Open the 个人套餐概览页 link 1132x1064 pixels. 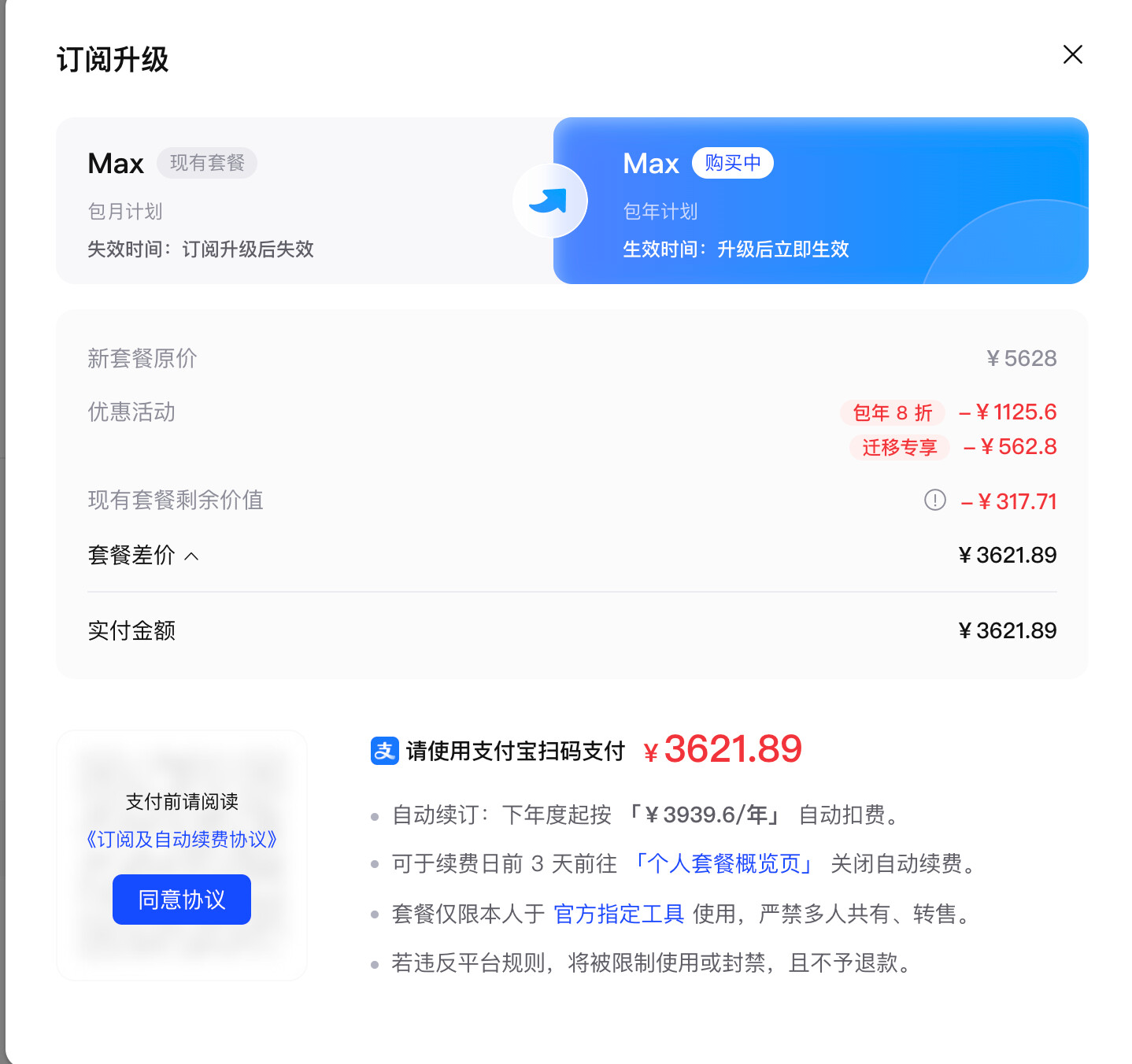click(724, 864)
